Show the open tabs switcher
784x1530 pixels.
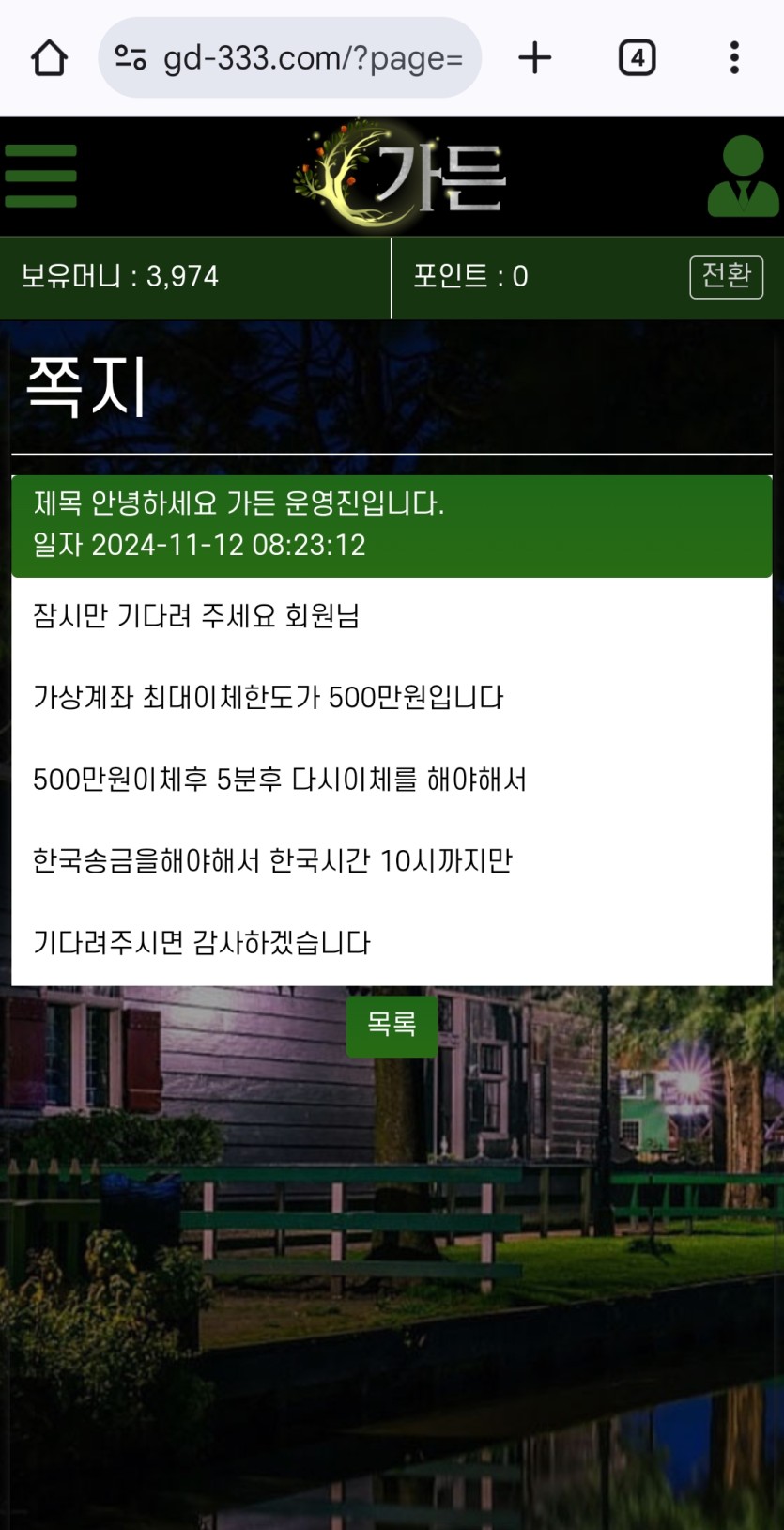[x=637, y=58]
